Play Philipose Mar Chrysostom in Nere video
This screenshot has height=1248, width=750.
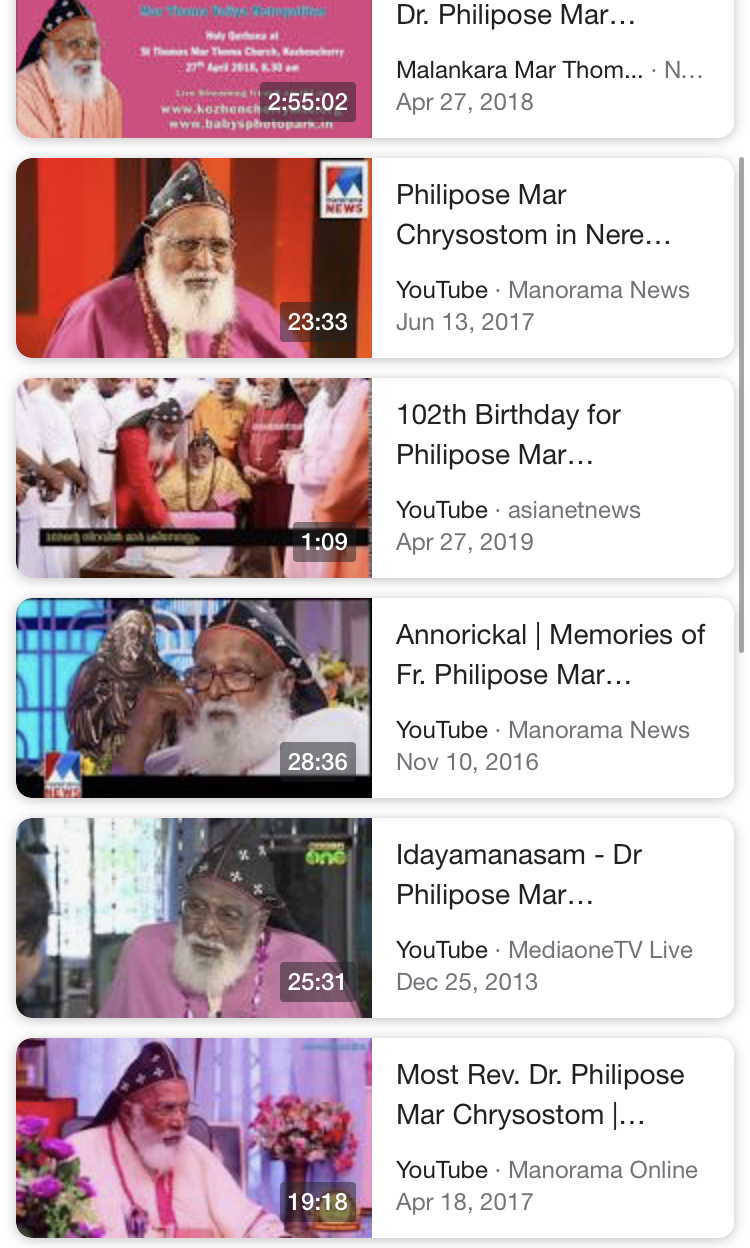[375, 258]
